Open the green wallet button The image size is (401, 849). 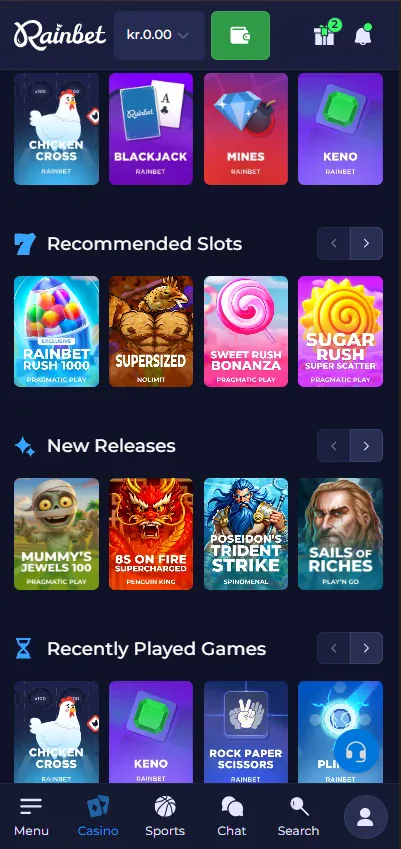pyautogui.click(x=240, y=35)
